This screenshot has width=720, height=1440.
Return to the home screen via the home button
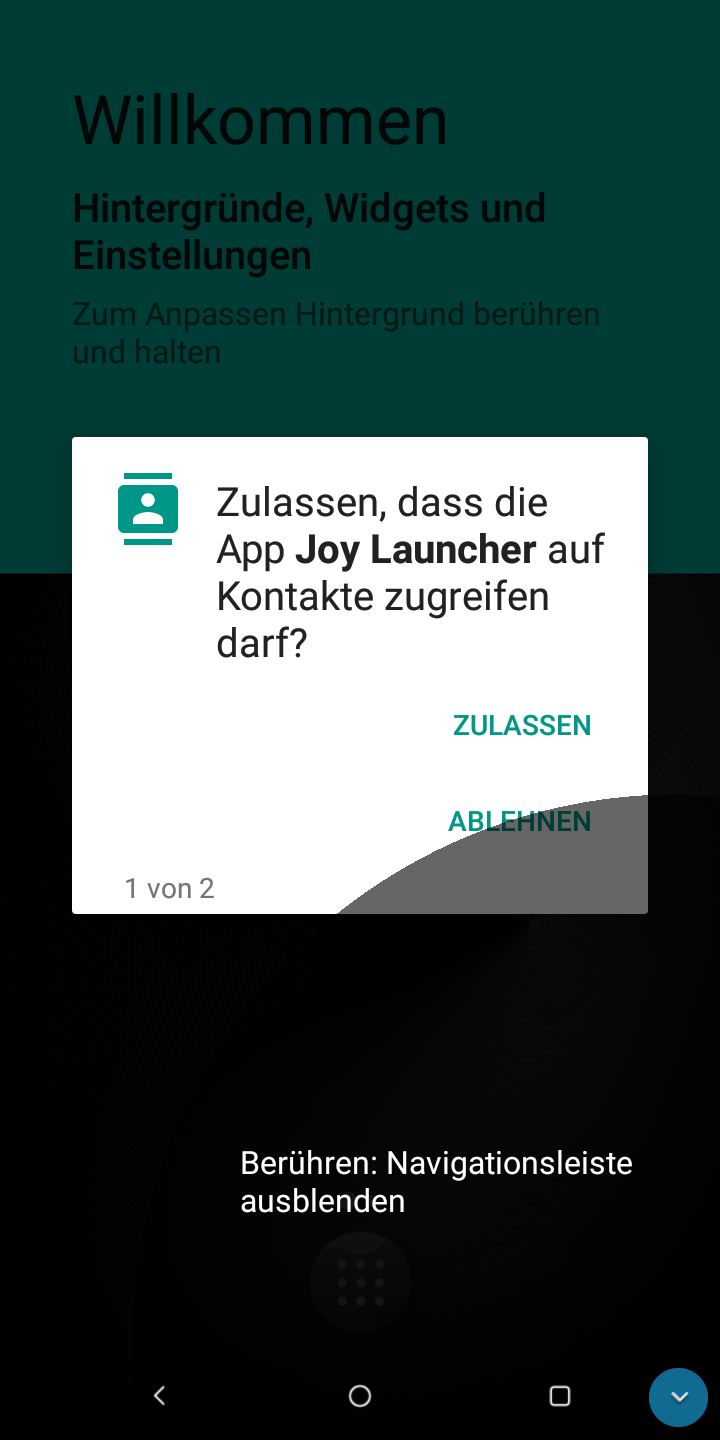360,1396
